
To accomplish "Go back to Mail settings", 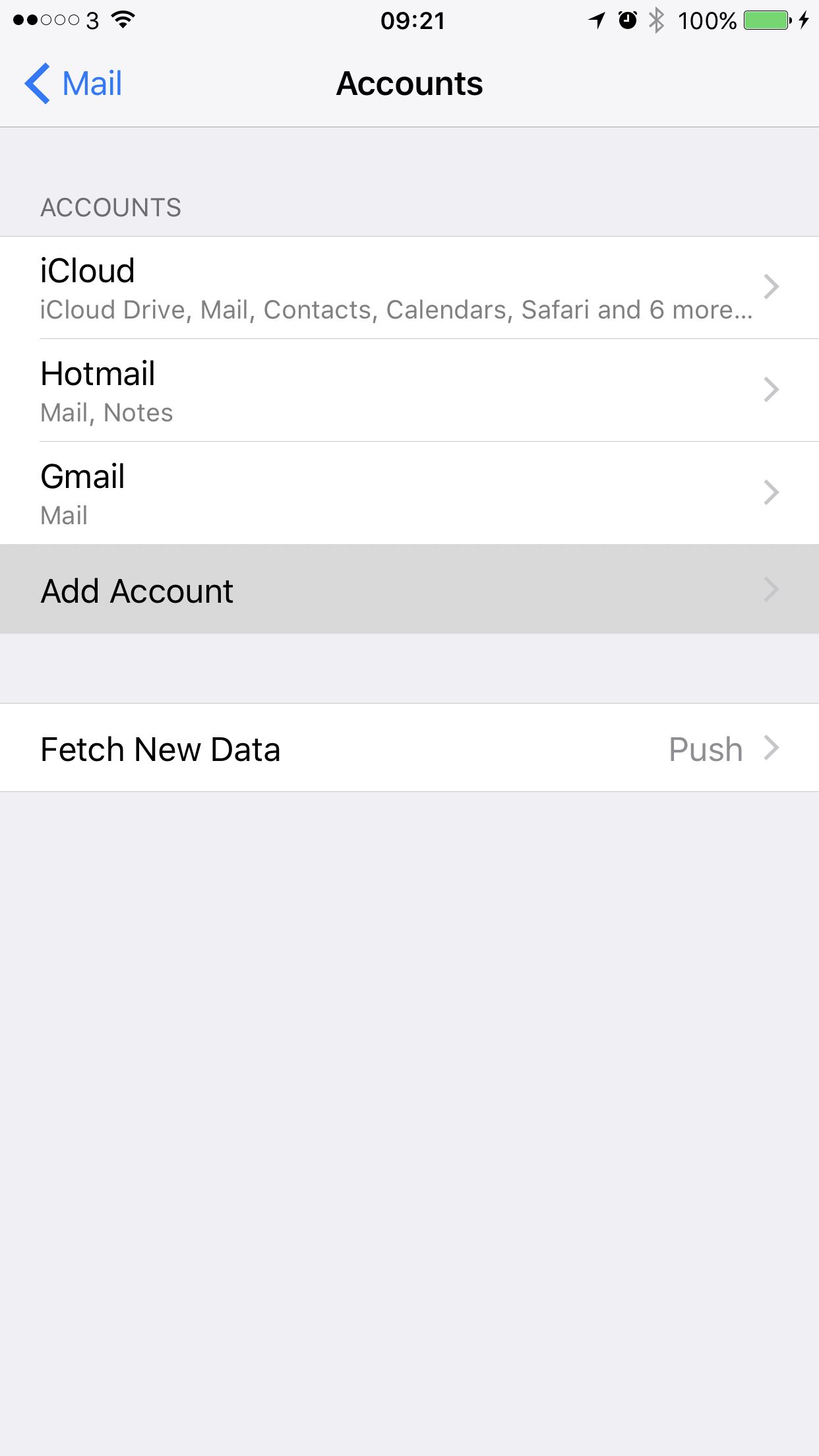I will click(x=73, y=84).
